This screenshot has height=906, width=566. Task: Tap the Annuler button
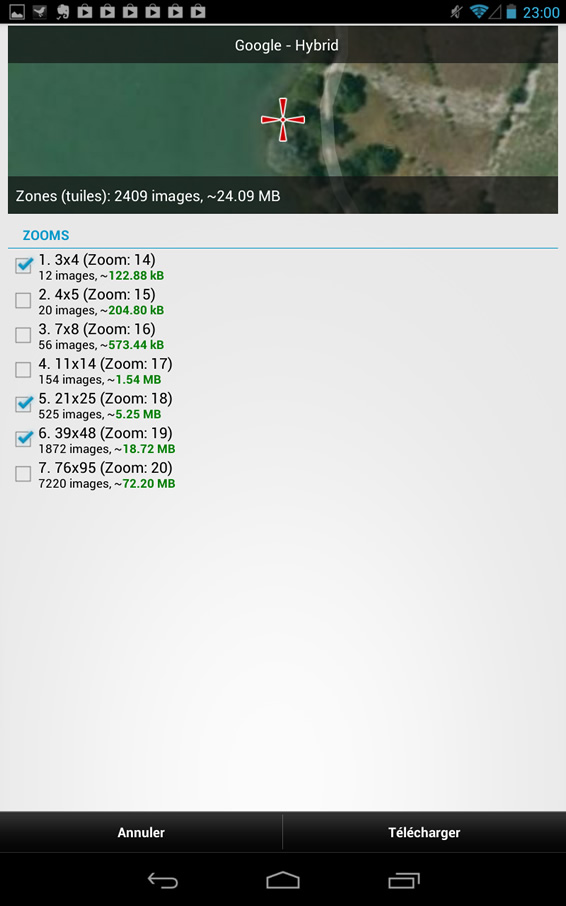pyautogui.click(x=141, y=832)
